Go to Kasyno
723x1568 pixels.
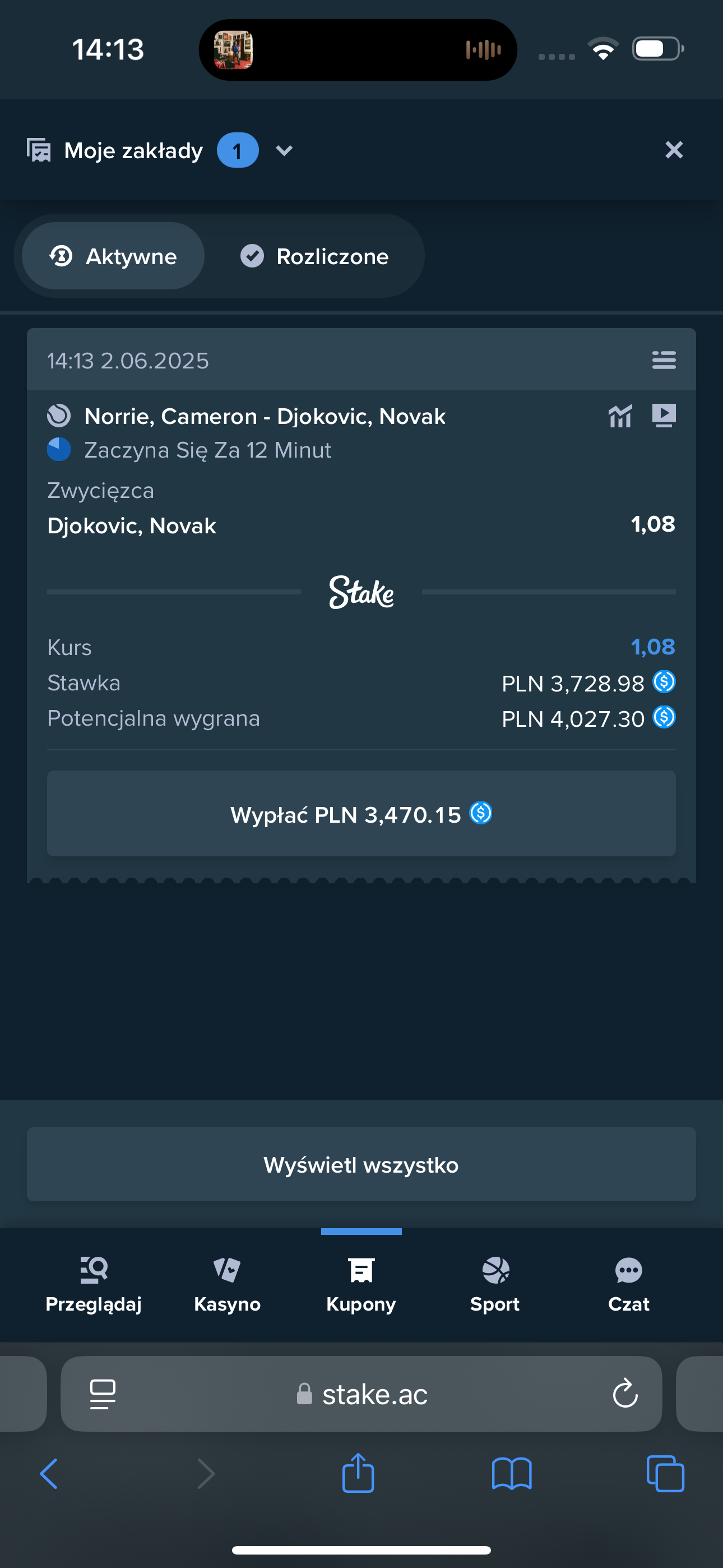(x=227, y=1281)
